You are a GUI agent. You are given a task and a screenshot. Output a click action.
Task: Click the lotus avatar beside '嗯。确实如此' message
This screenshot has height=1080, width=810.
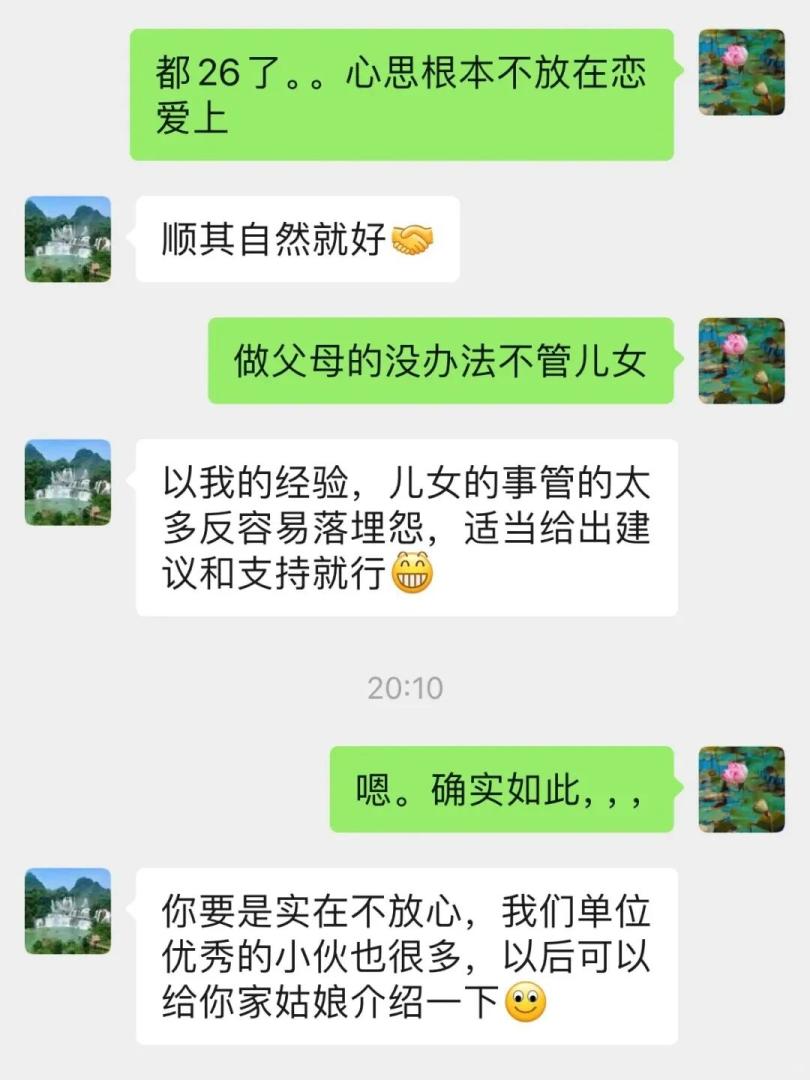pos(741,788)
